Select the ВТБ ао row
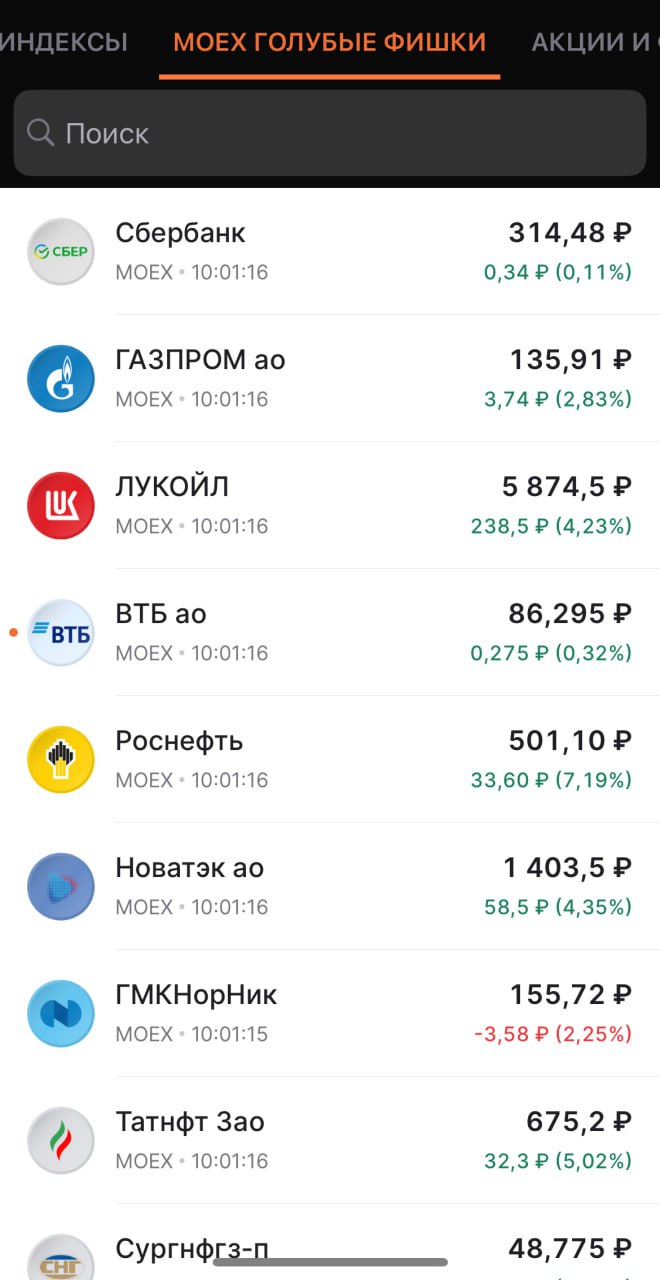 [330, 632]
